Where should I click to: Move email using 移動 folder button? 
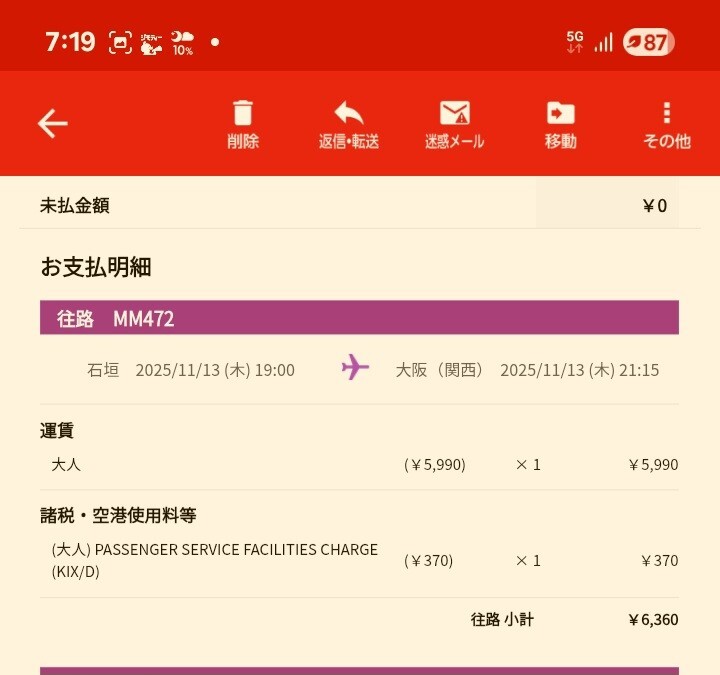pyautogui.click(x=560, y=124)
